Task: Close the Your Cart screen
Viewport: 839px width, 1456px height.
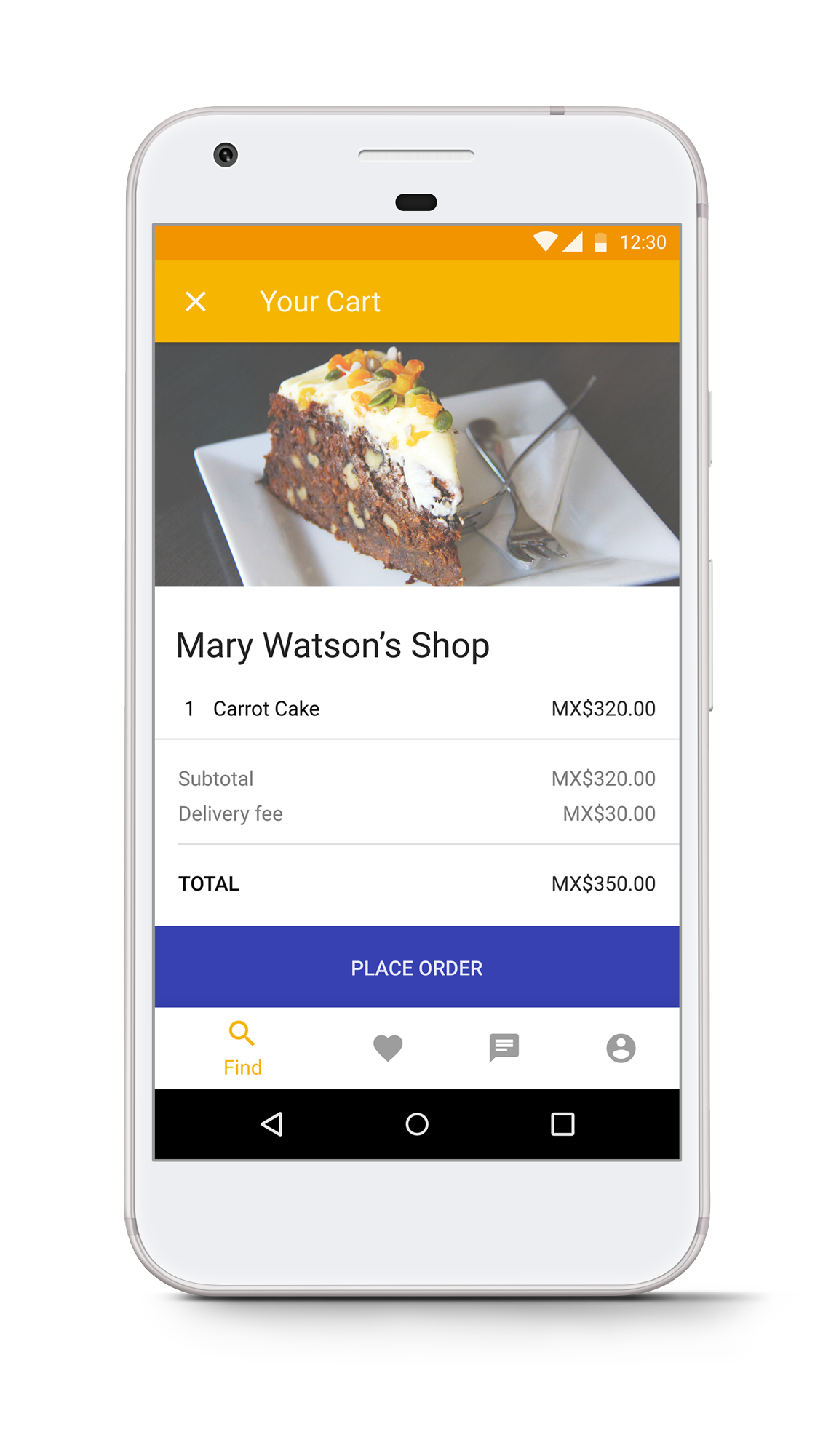Action: (x=196, y=301)
